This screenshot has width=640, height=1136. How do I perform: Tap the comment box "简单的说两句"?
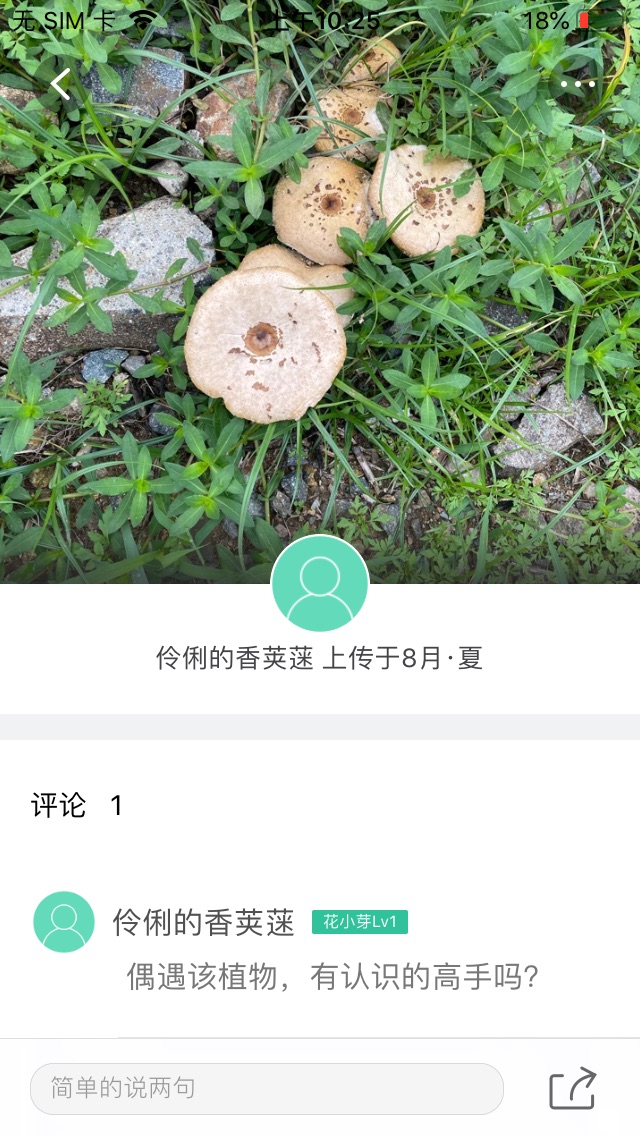click(x=266, y=1088)
